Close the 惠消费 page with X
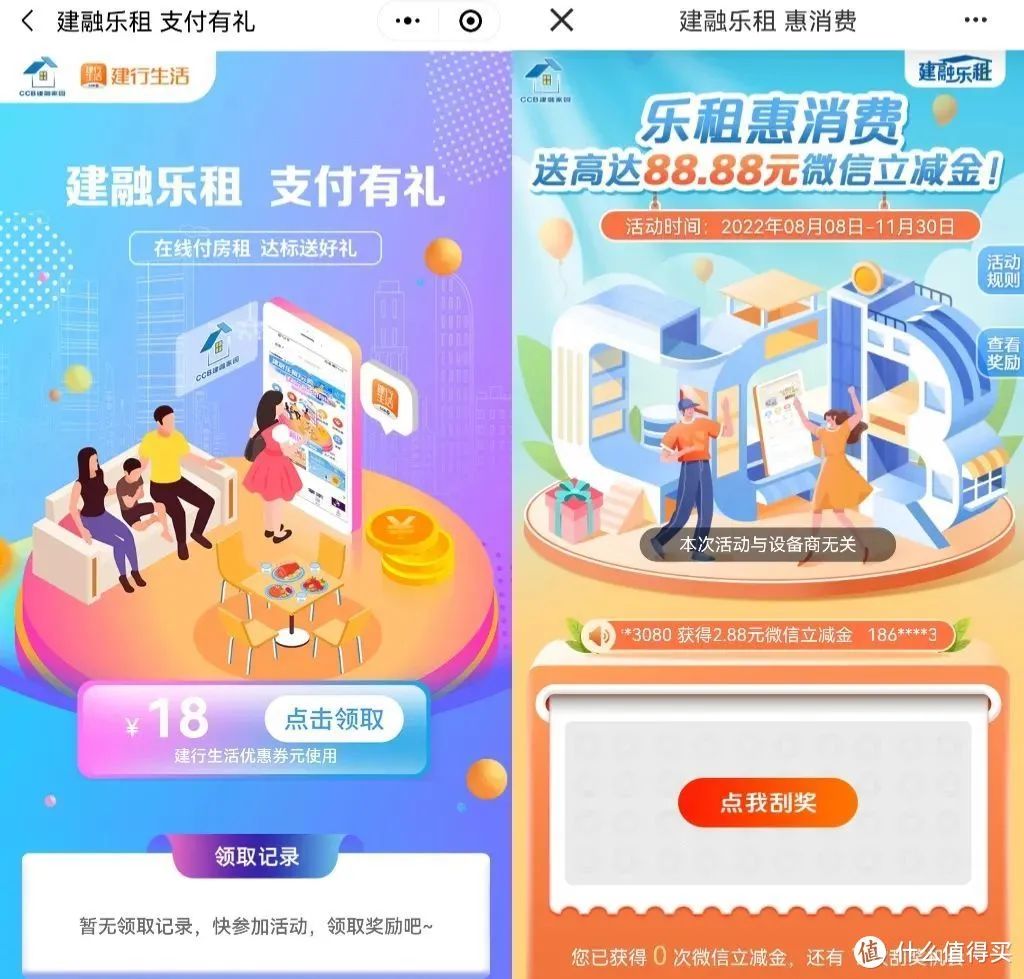Viewport: 1024px width, 979px height. click(562, 21)
